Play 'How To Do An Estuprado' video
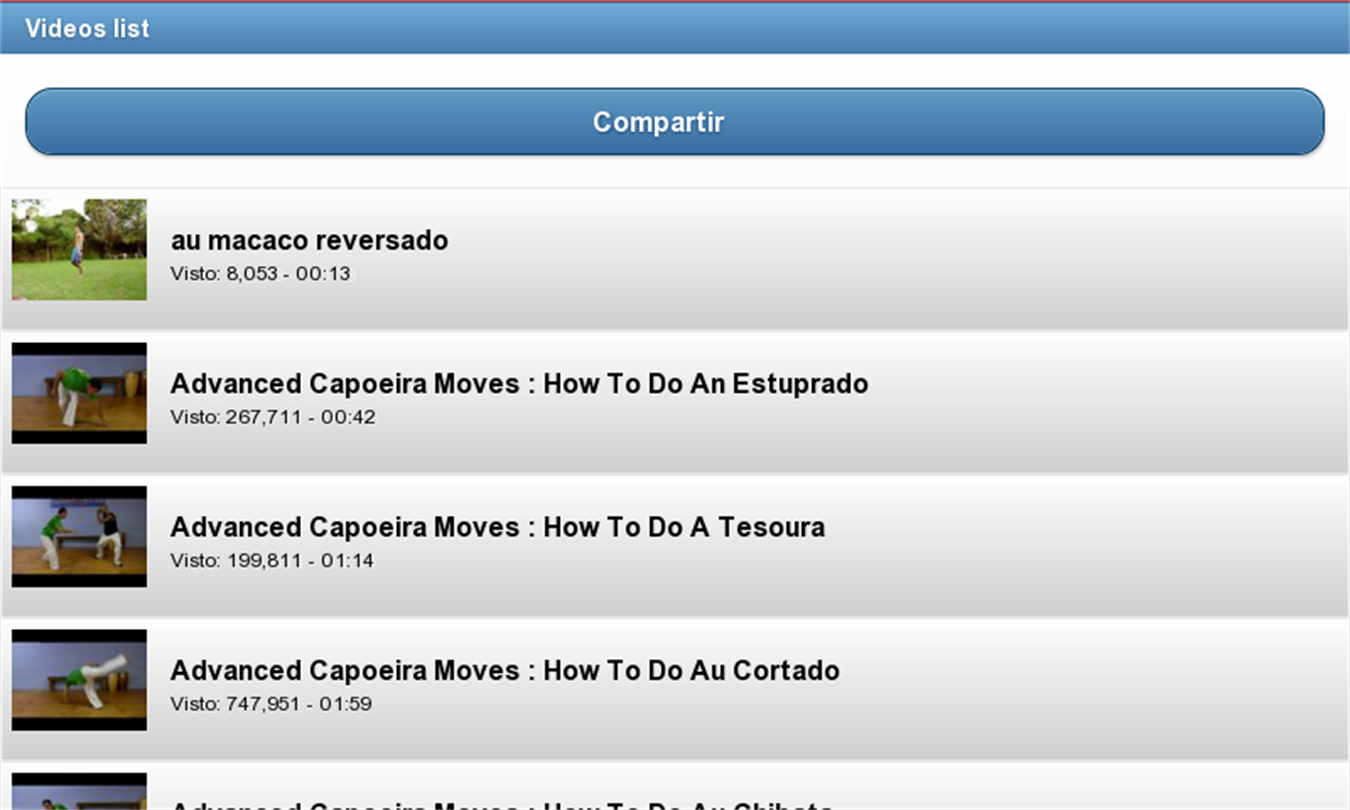Viewport: 1350px width, 810px height. click(519, 384)
